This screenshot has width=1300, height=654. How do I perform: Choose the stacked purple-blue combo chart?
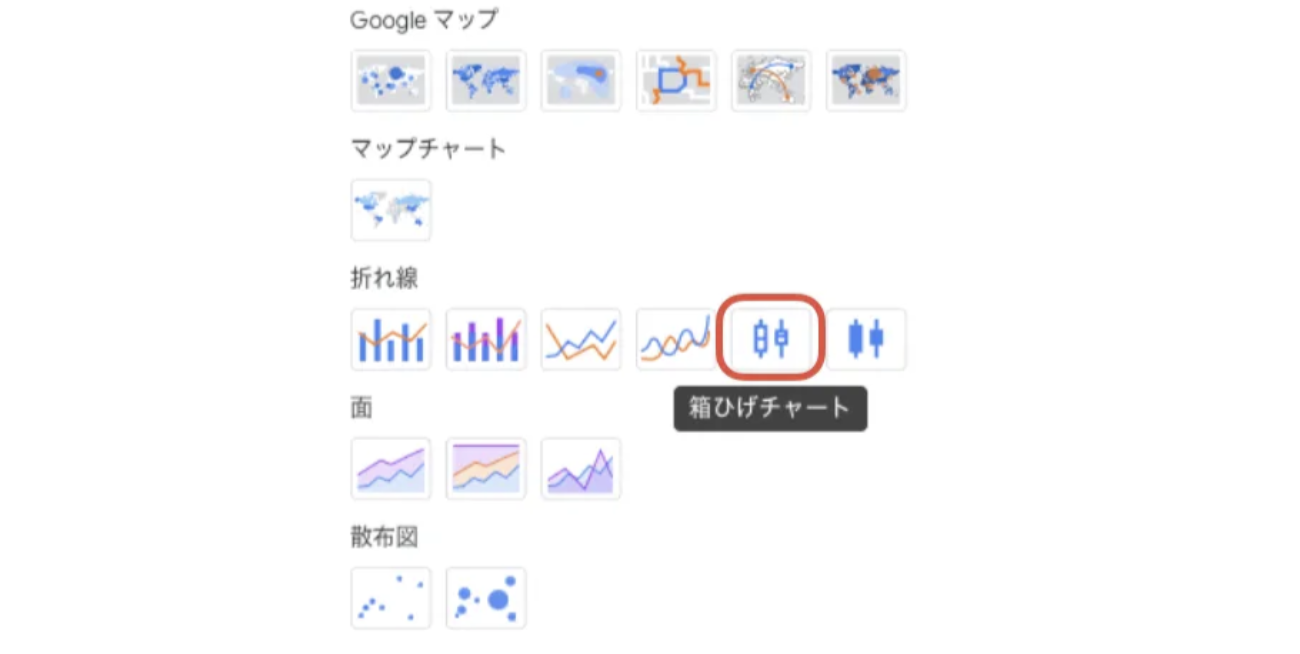click(486, 339)
